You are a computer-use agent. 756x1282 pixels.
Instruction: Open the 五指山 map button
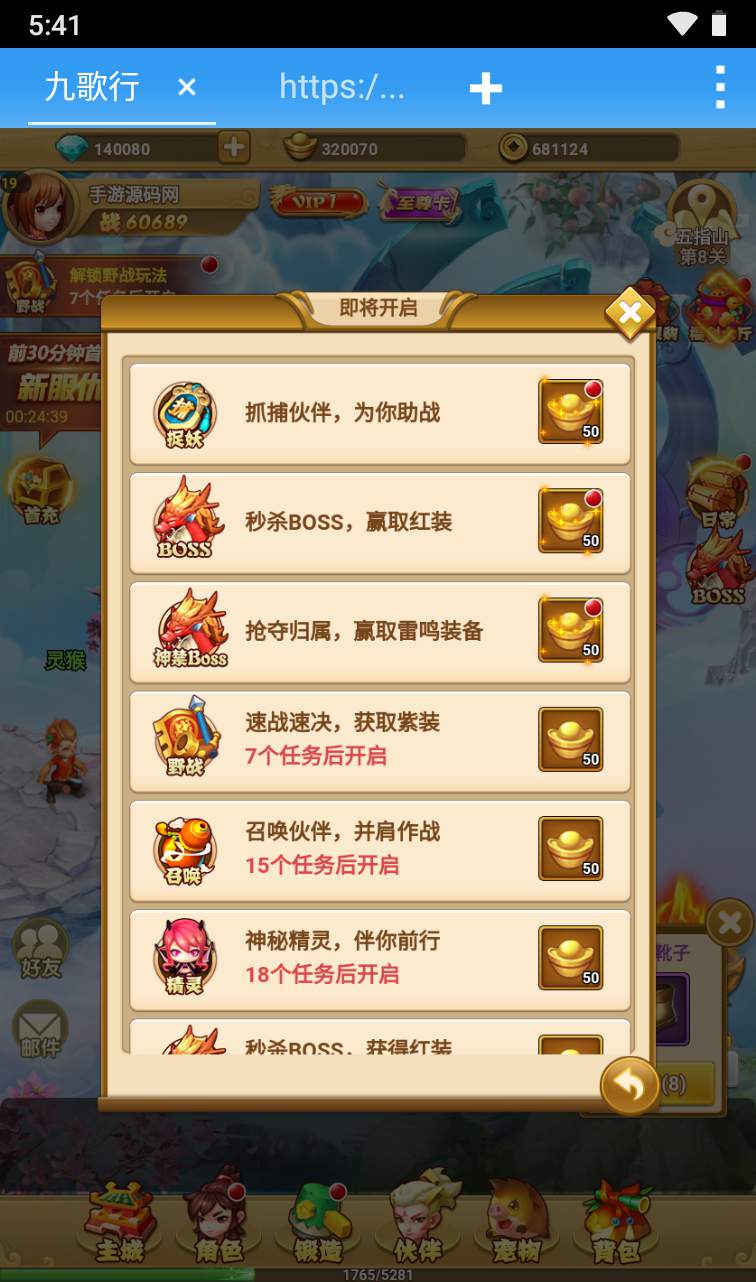(x=703, y=225)
